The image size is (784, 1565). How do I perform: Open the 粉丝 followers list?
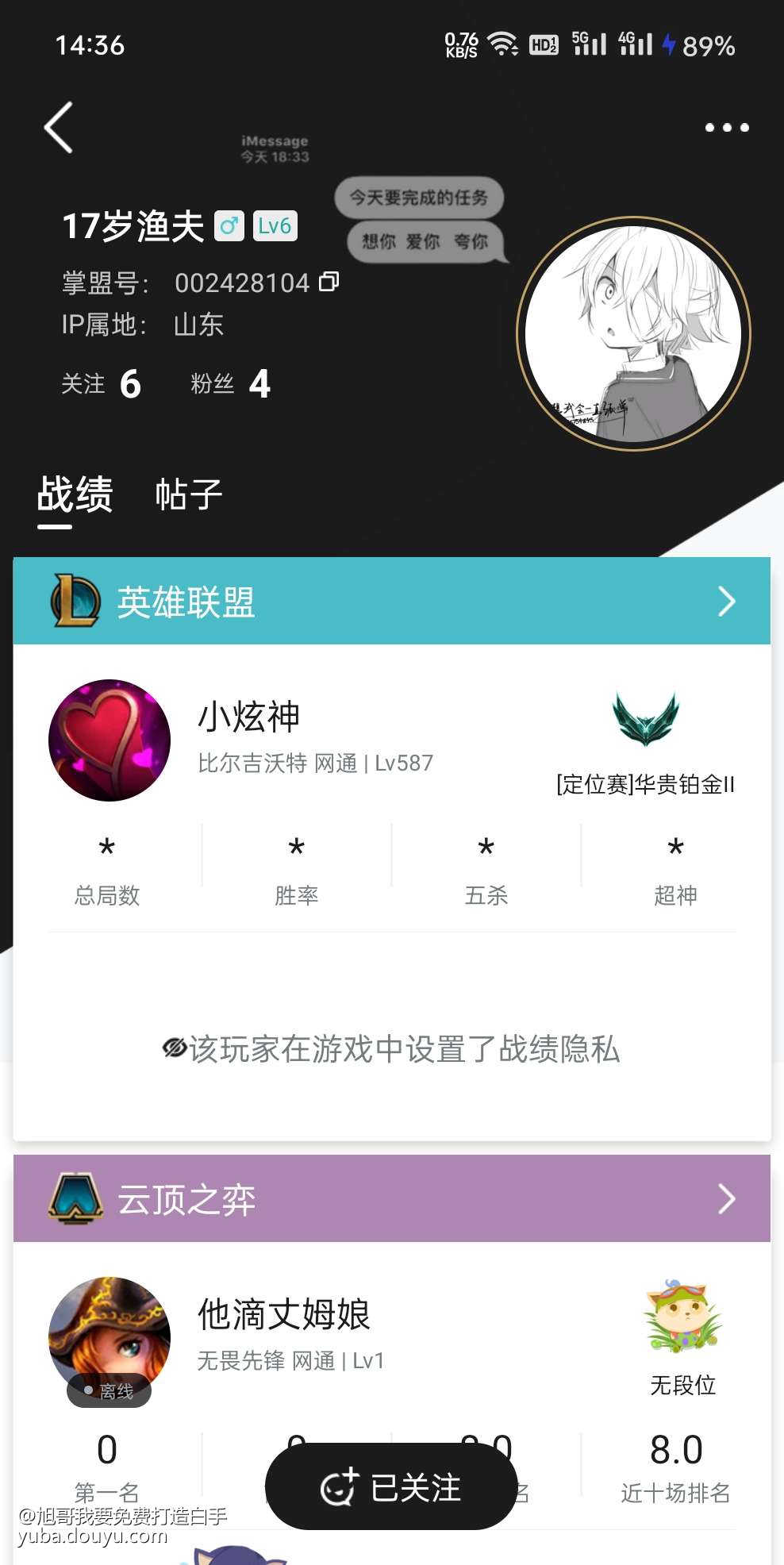coord(231,384)
